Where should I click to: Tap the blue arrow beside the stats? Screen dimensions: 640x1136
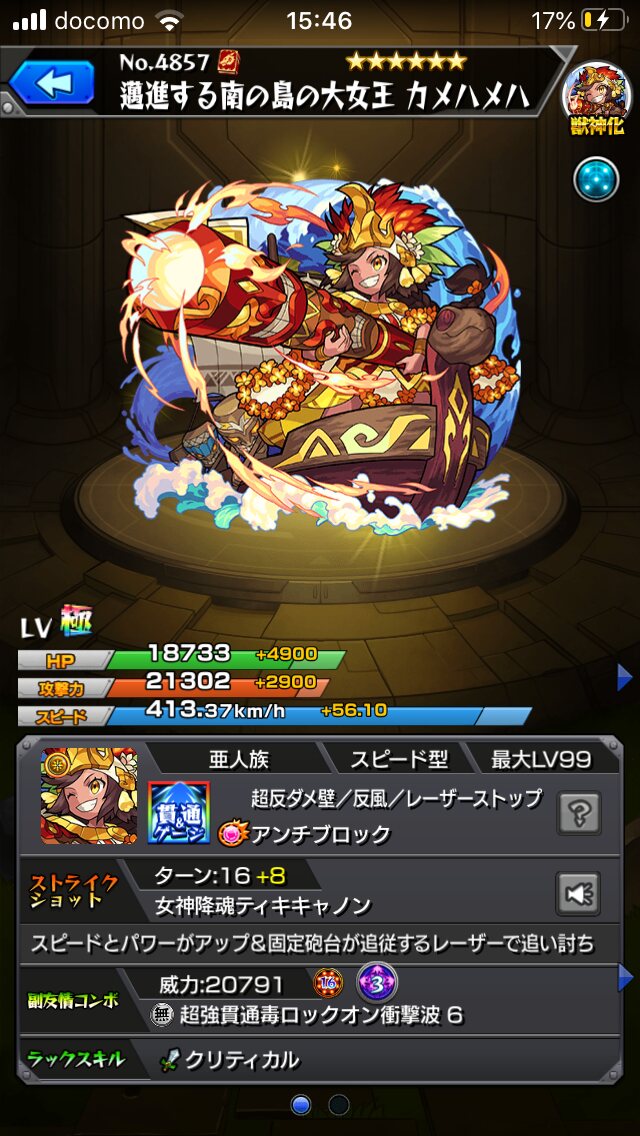point(625,679)
